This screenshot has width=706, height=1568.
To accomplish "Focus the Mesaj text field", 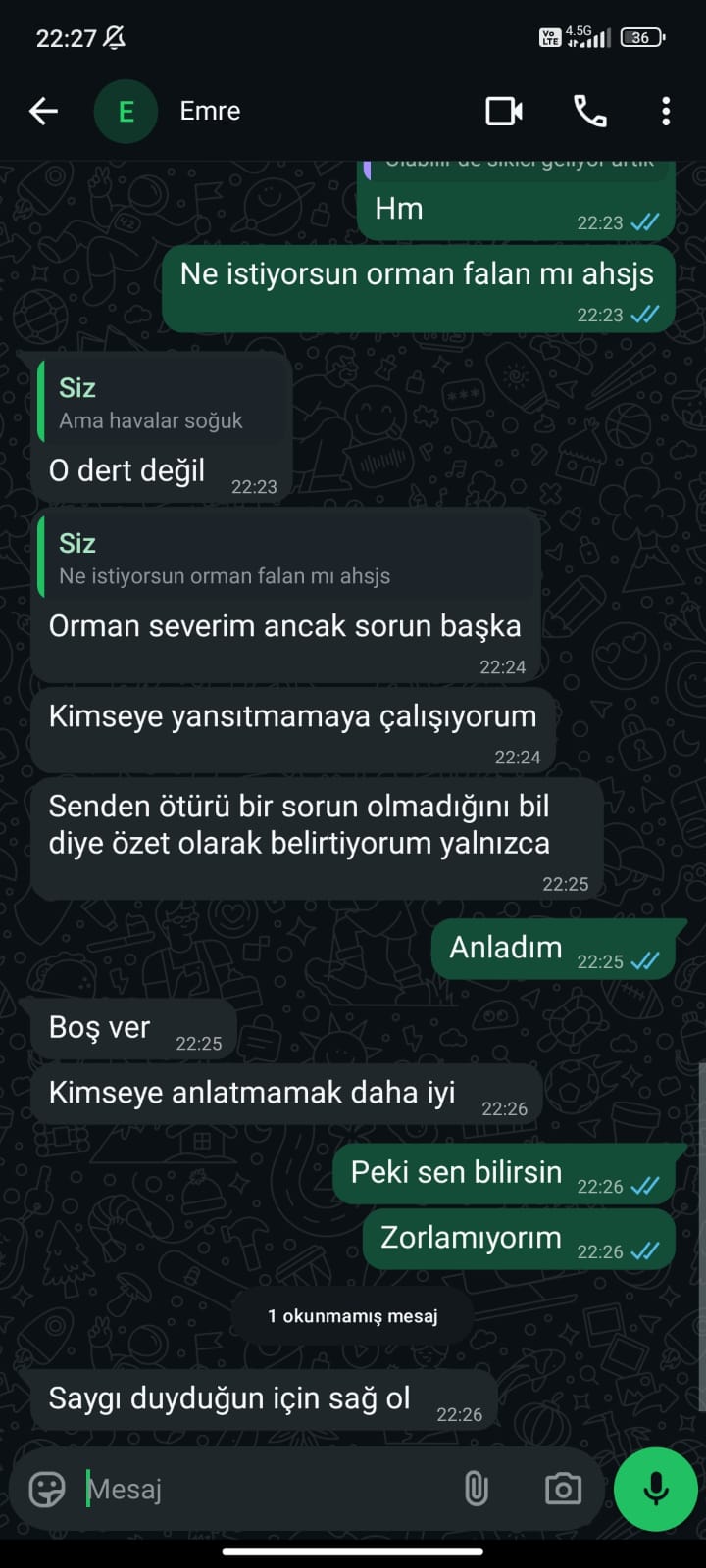I will (265, 1489).
